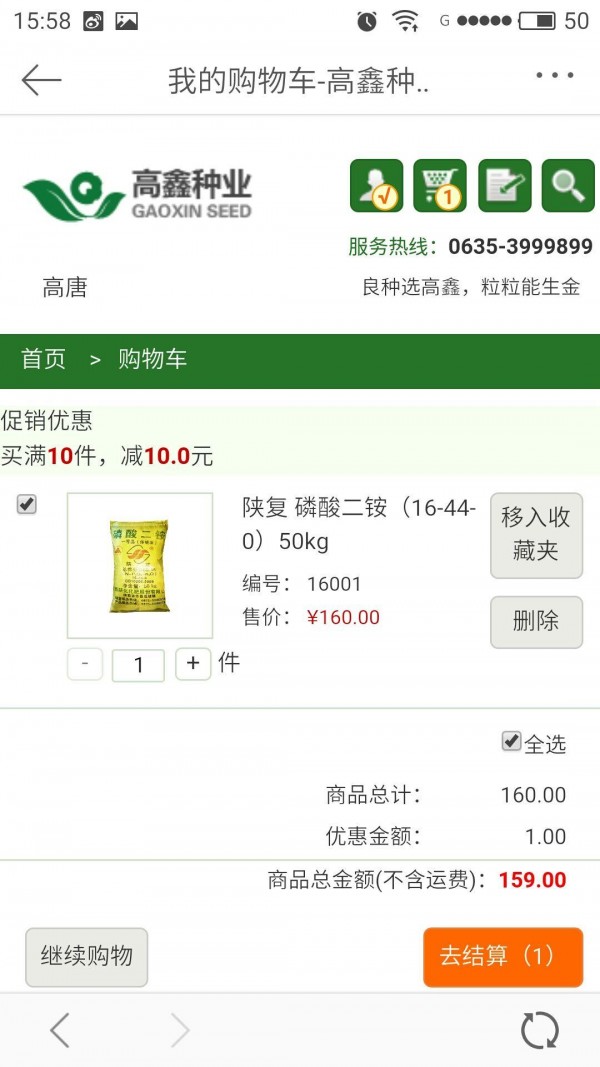The height and width of the screenshot is (1067, 600).
Task: Tap 继续购物 to continue shopping
Action: point(87,956)
